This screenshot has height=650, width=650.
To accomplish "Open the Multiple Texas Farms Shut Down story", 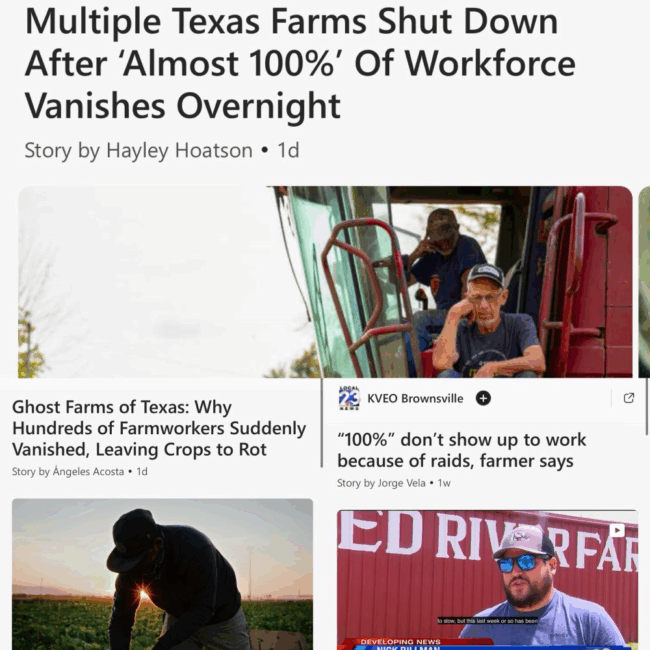I will pyautogui.click(x=299, y=62).
